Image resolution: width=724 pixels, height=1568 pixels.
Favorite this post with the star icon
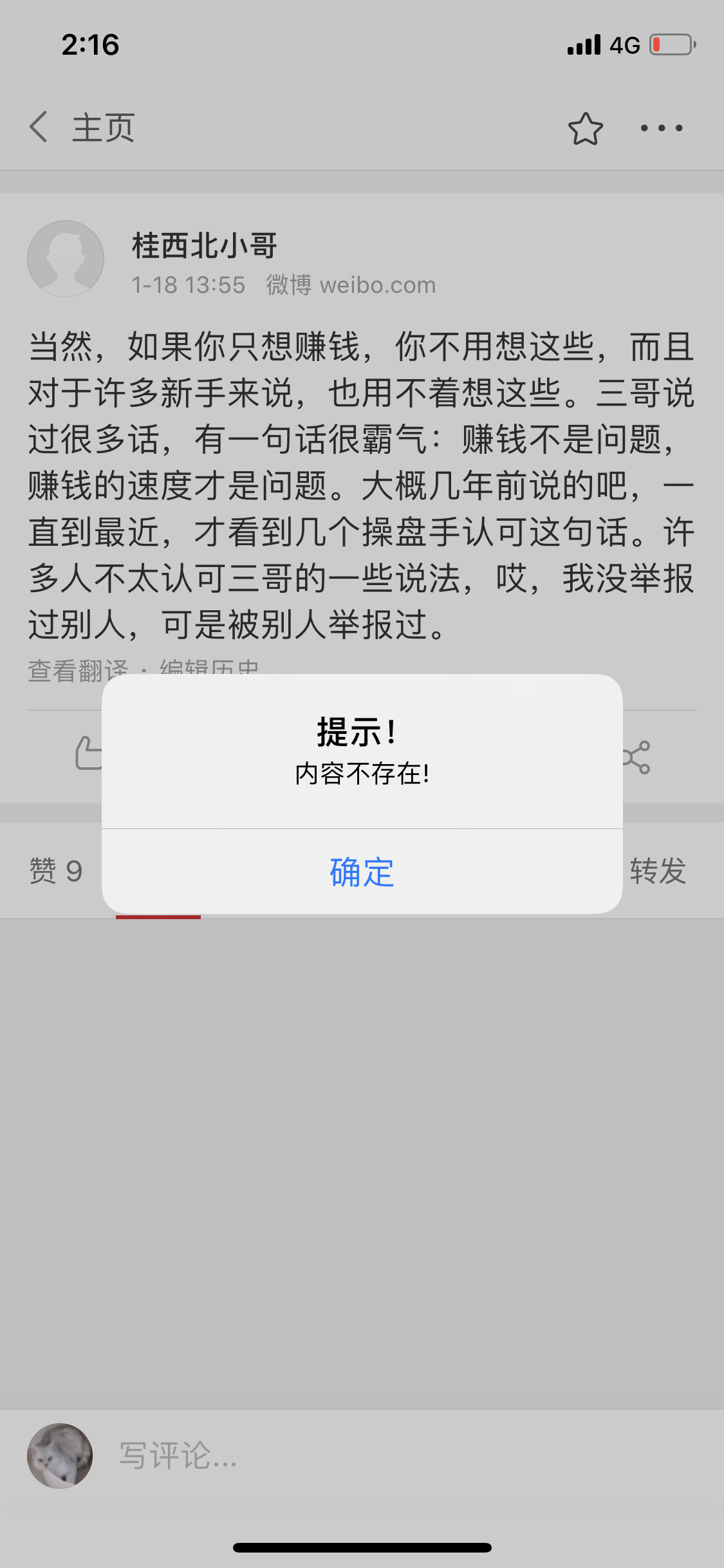[585, 129]
